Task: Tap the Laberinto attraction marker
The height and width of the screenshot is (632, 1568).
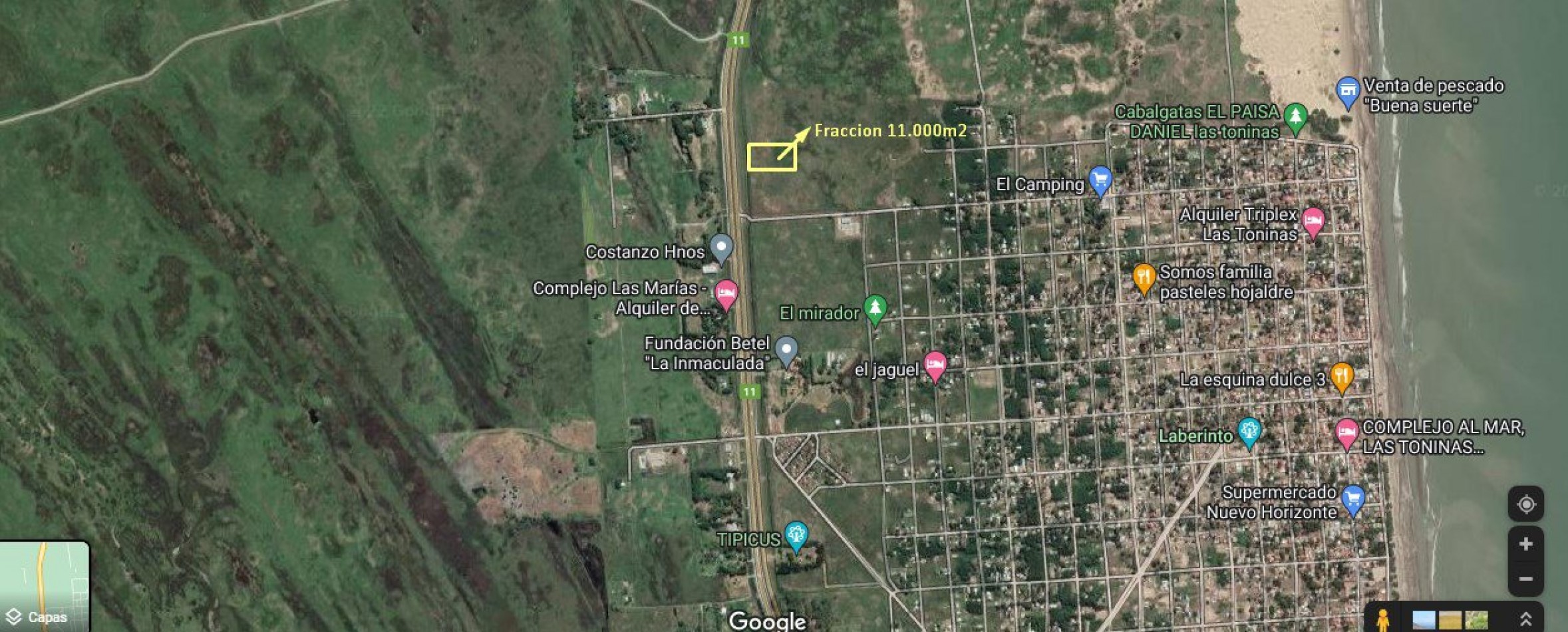Action: point(1249,431)
